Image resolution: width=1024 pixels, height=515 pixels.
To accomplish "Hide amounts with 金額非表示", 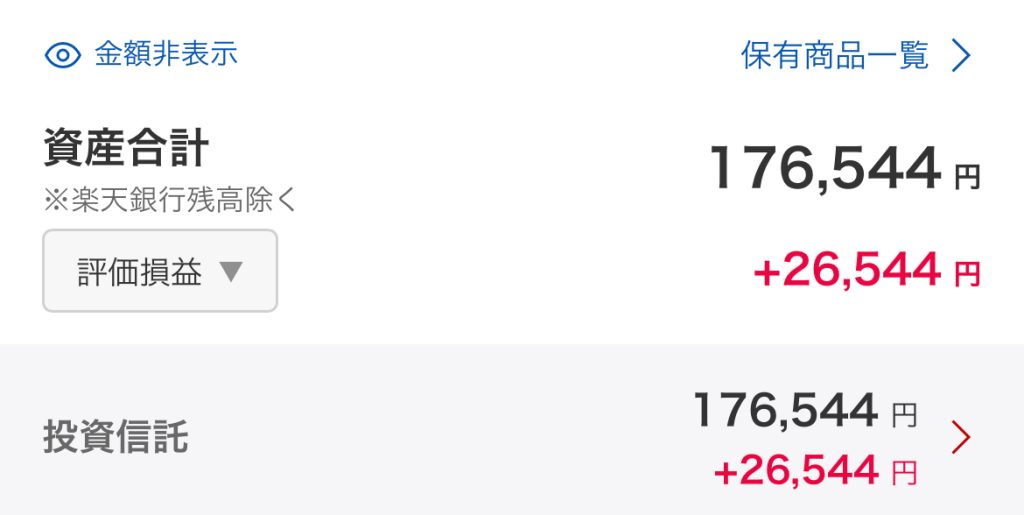I will coord(142,54).
